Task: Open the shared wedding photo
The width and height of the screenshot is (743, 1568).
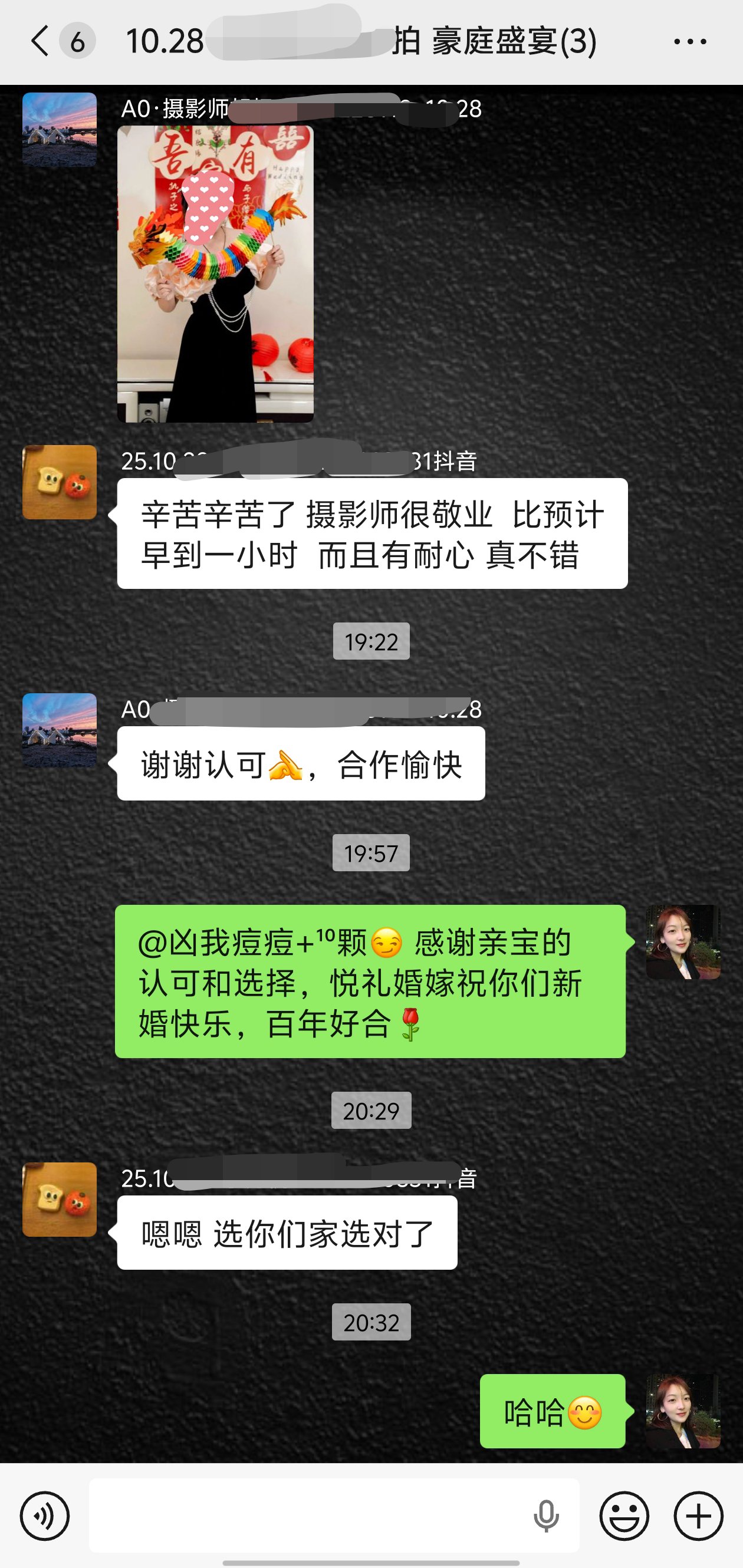Action: [x=215, y=274]
